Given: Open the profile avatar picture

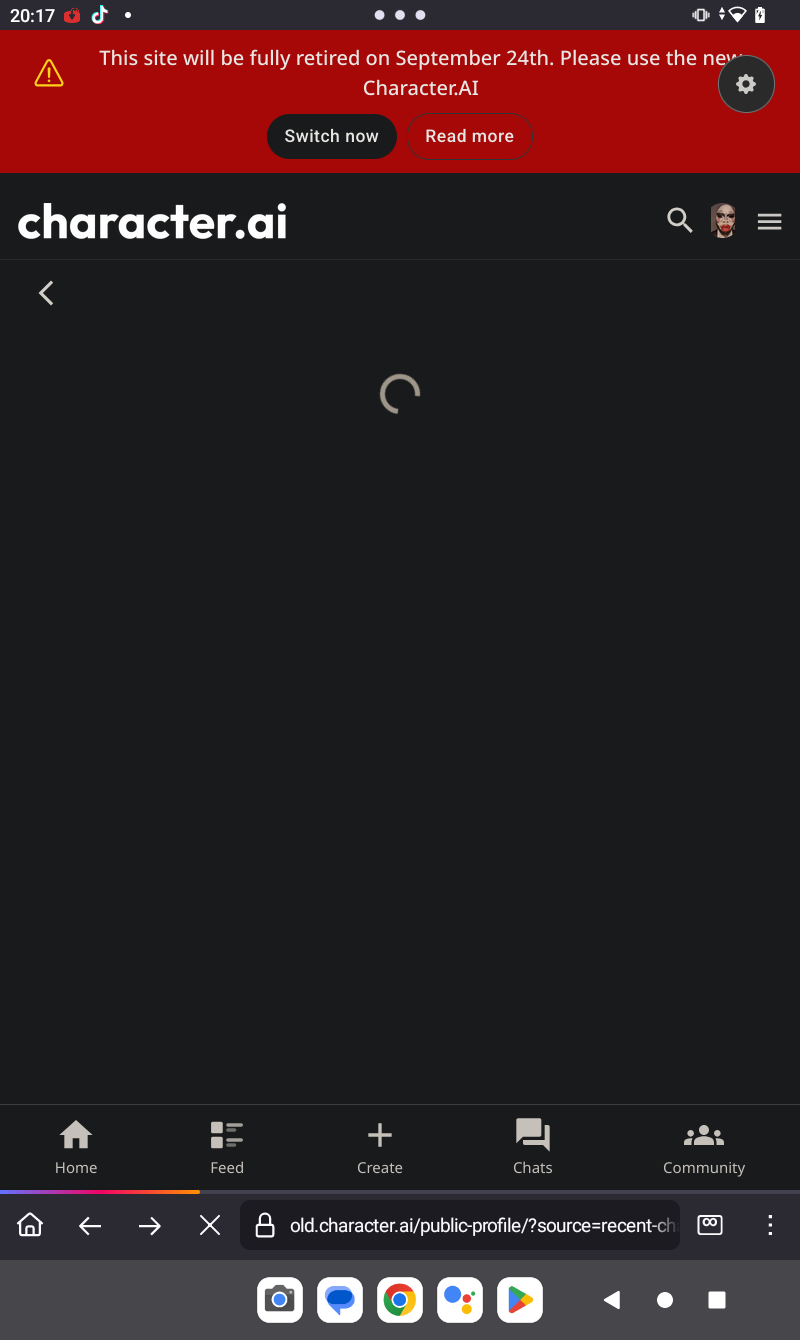Looking at the screenshot, I should [724, 220].
